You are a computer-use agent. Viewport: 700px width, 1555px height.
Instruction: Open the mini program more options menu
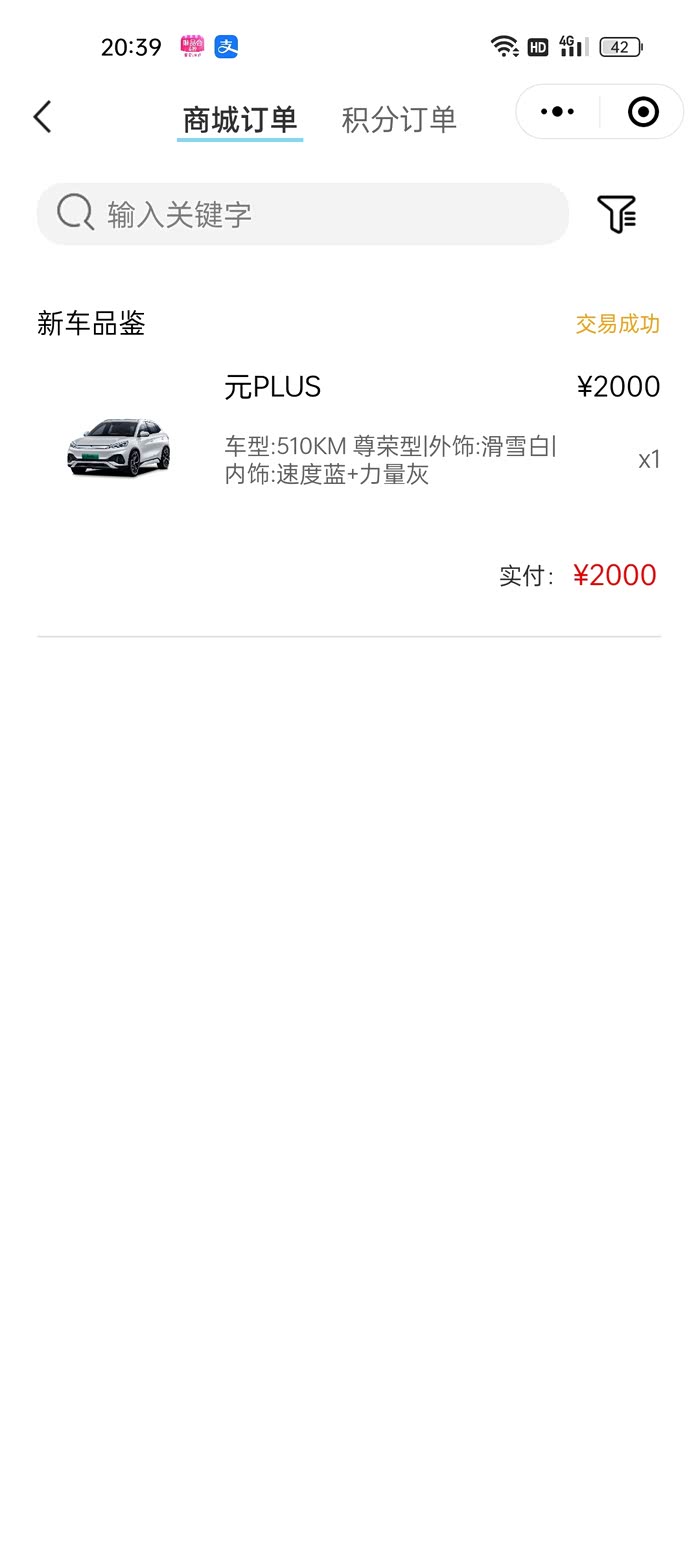(x=557, y=112)
